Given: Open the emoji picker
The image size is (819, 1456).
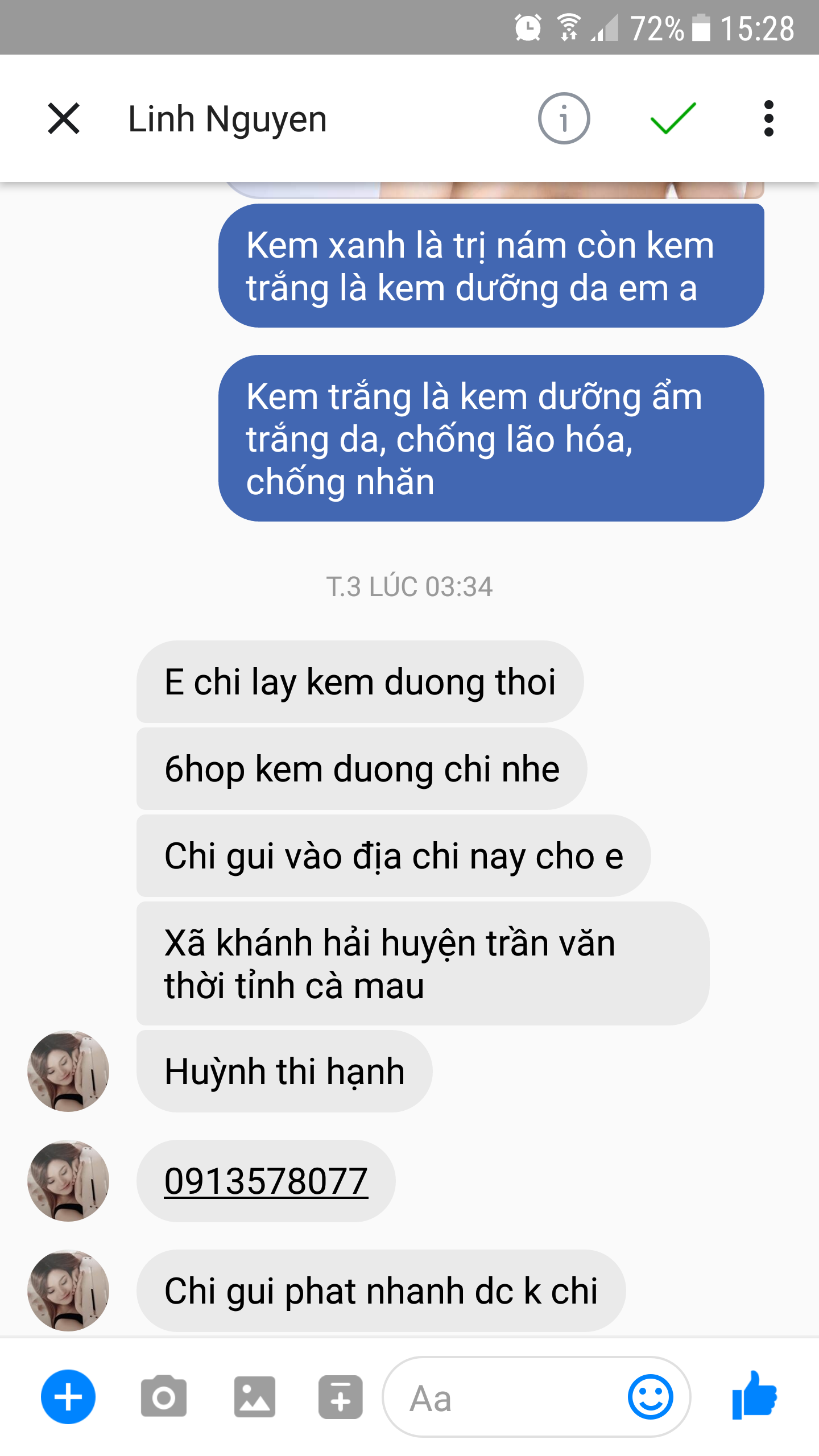Looking at the screenshot, I should [x=650, y=1397].
